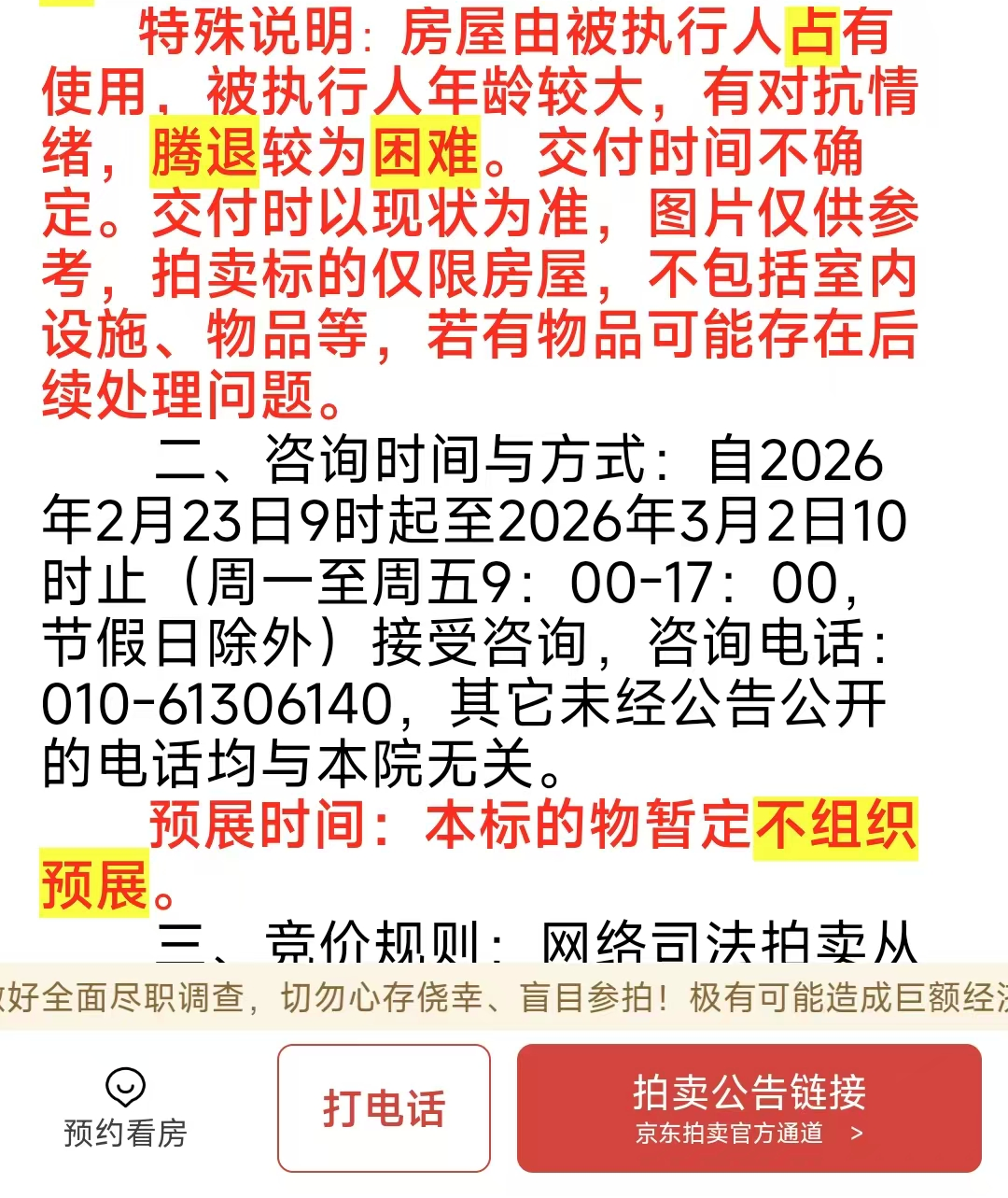Open the 拍卖公告链接 auction notice link
This screenshot has width=1008, height=1198.
(749, 1108)
